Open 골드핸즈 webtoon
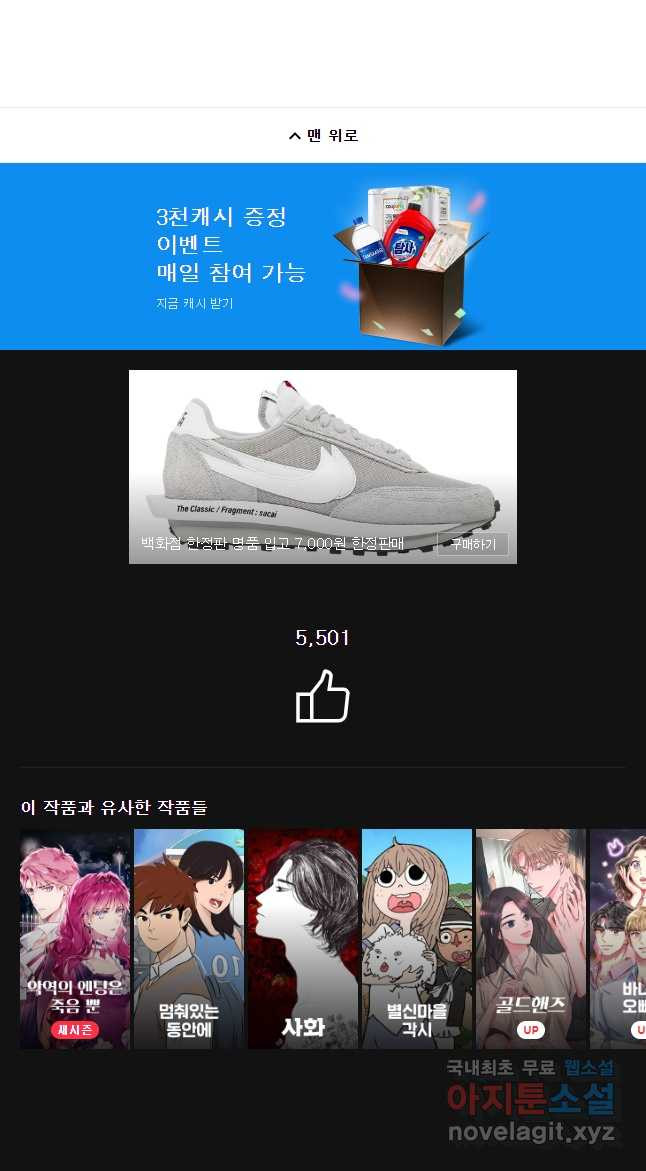646x1171 pixels. click(531, 938)
